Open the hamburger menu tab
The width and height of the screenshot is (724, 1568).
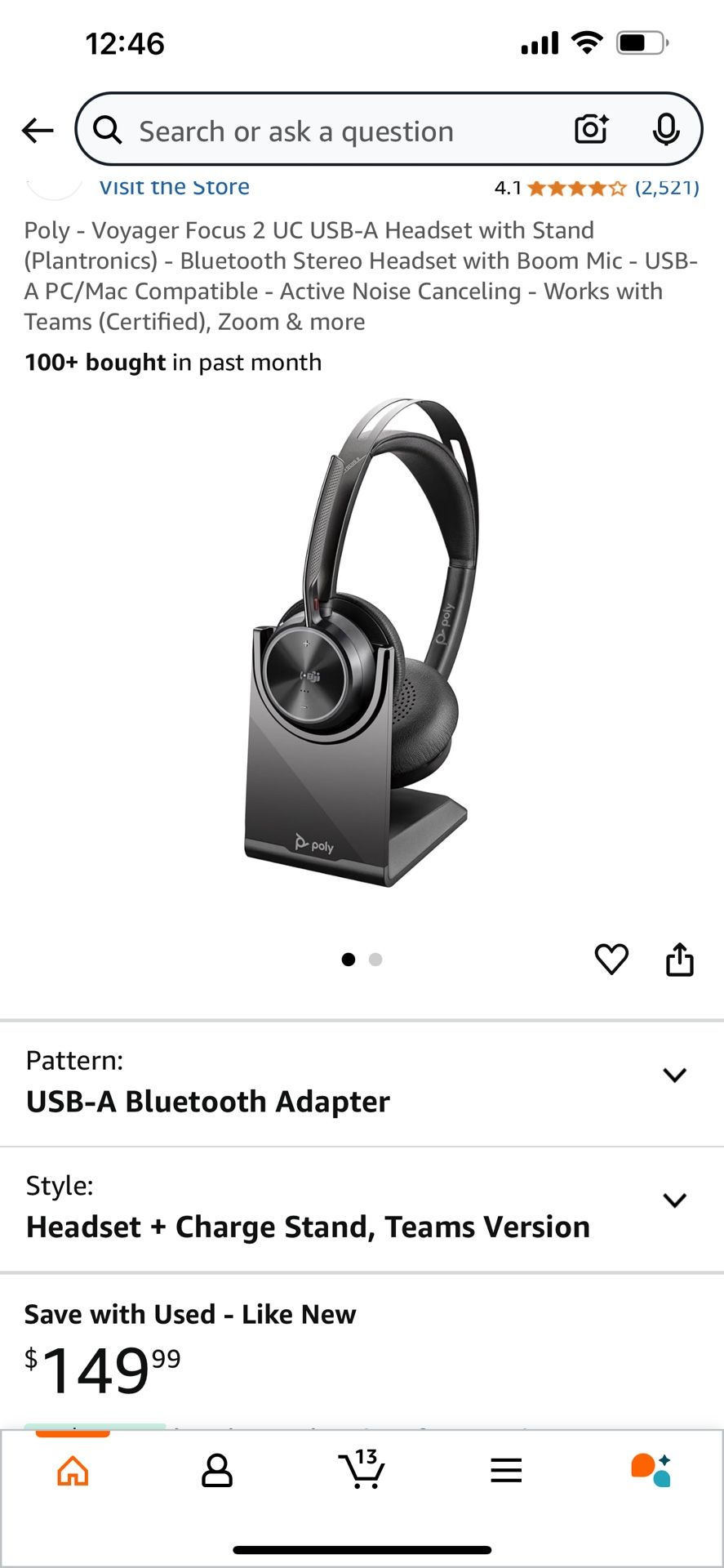pyautogui.click(x=506, y=1471)
